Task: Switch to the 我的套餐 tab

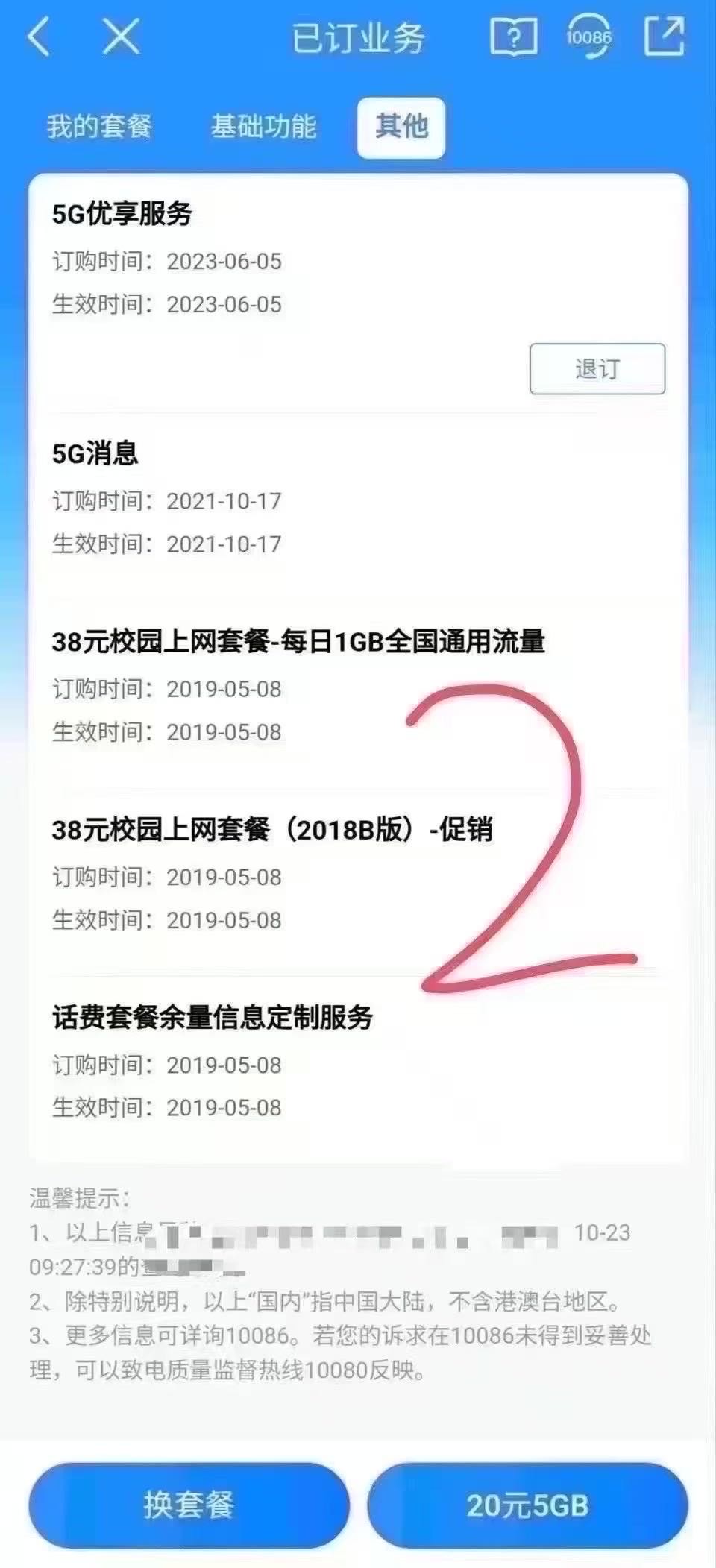Action: [99, 127]
